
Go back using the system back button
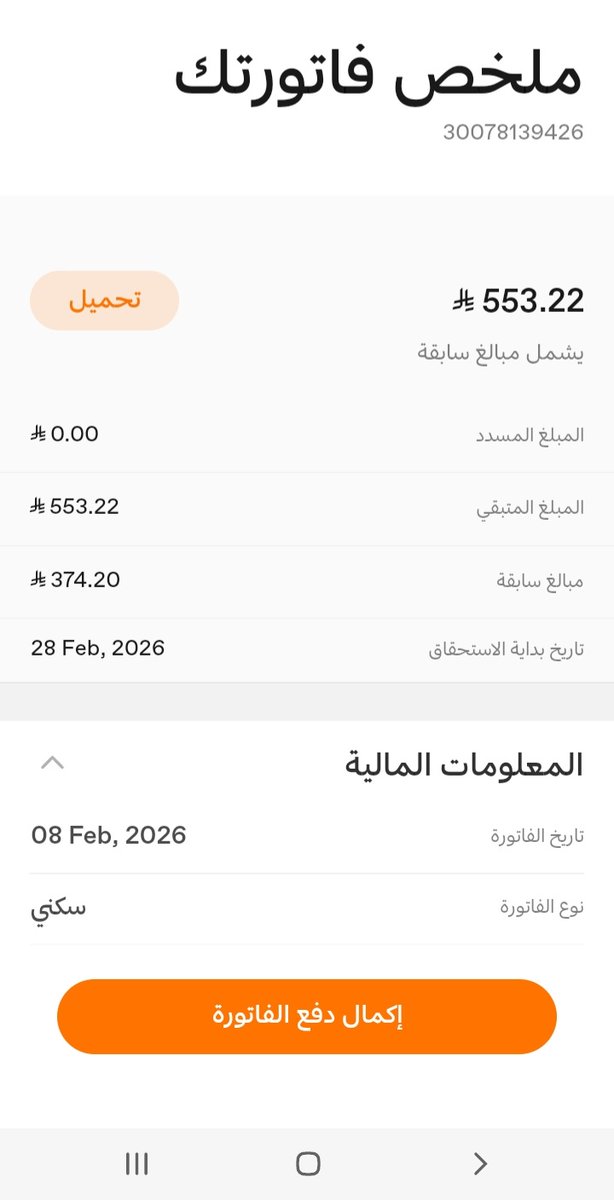[480, 1163]
